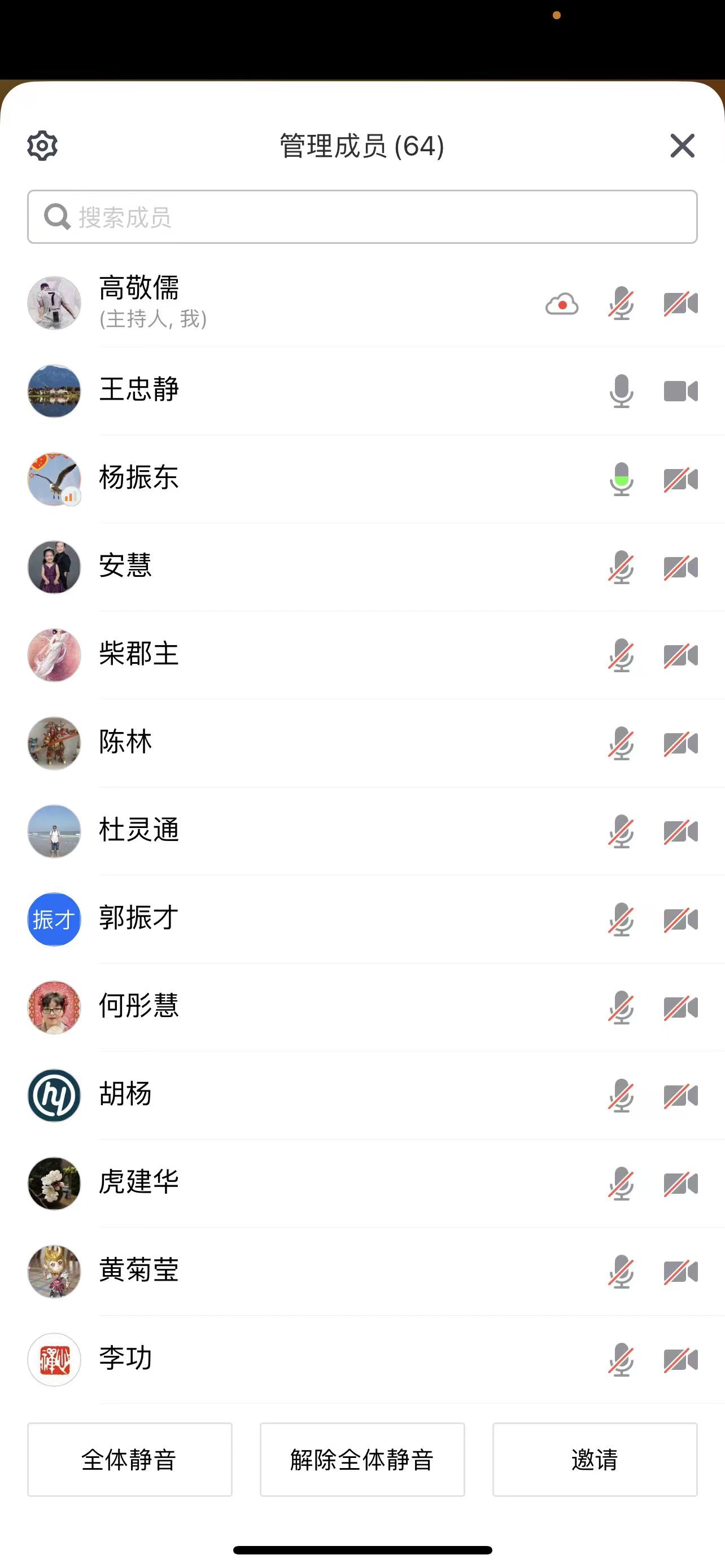
Task: Tap the camera icon for 柴郡主
Action: pyautogui.click(x=680, y=655)
